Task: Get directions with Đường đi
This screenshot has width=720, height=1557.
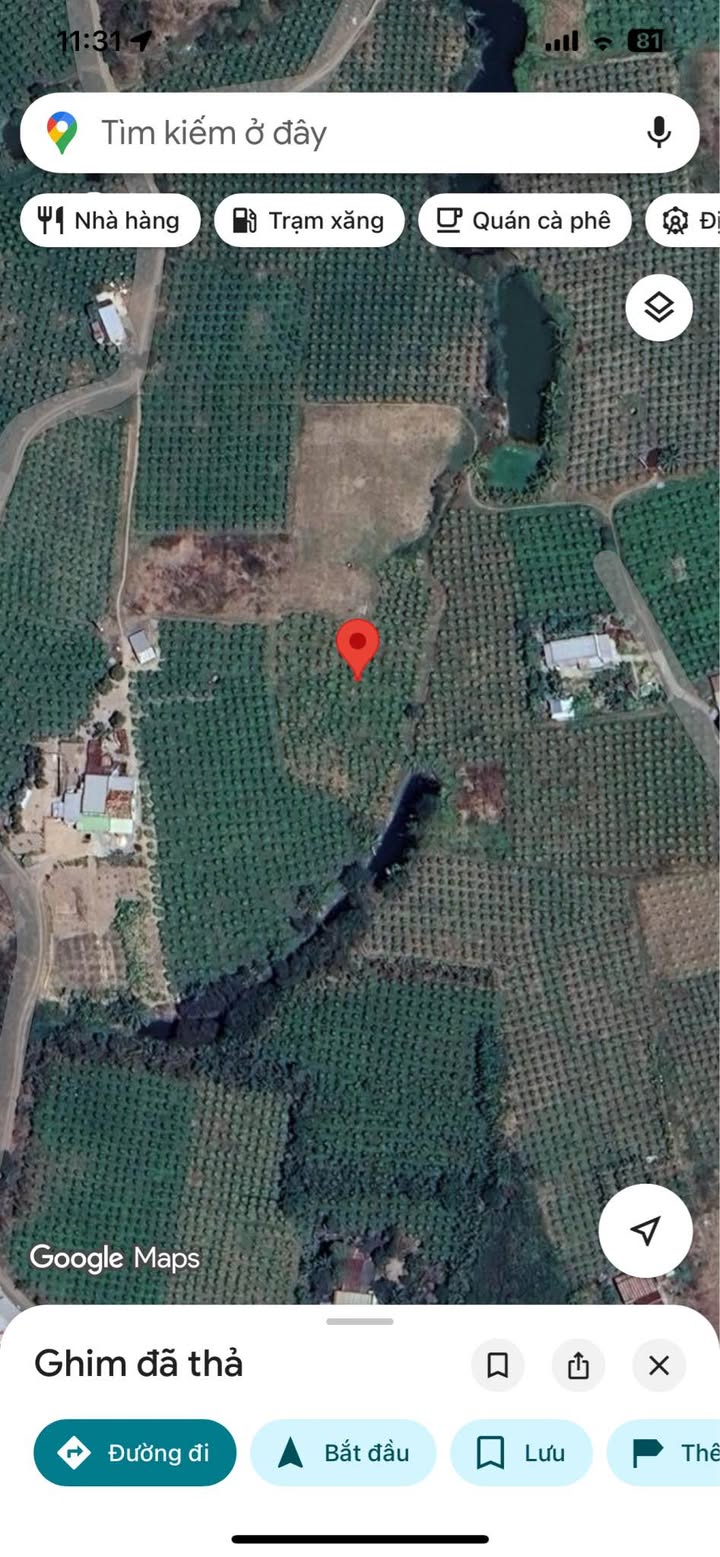Action: (135, 1453)
